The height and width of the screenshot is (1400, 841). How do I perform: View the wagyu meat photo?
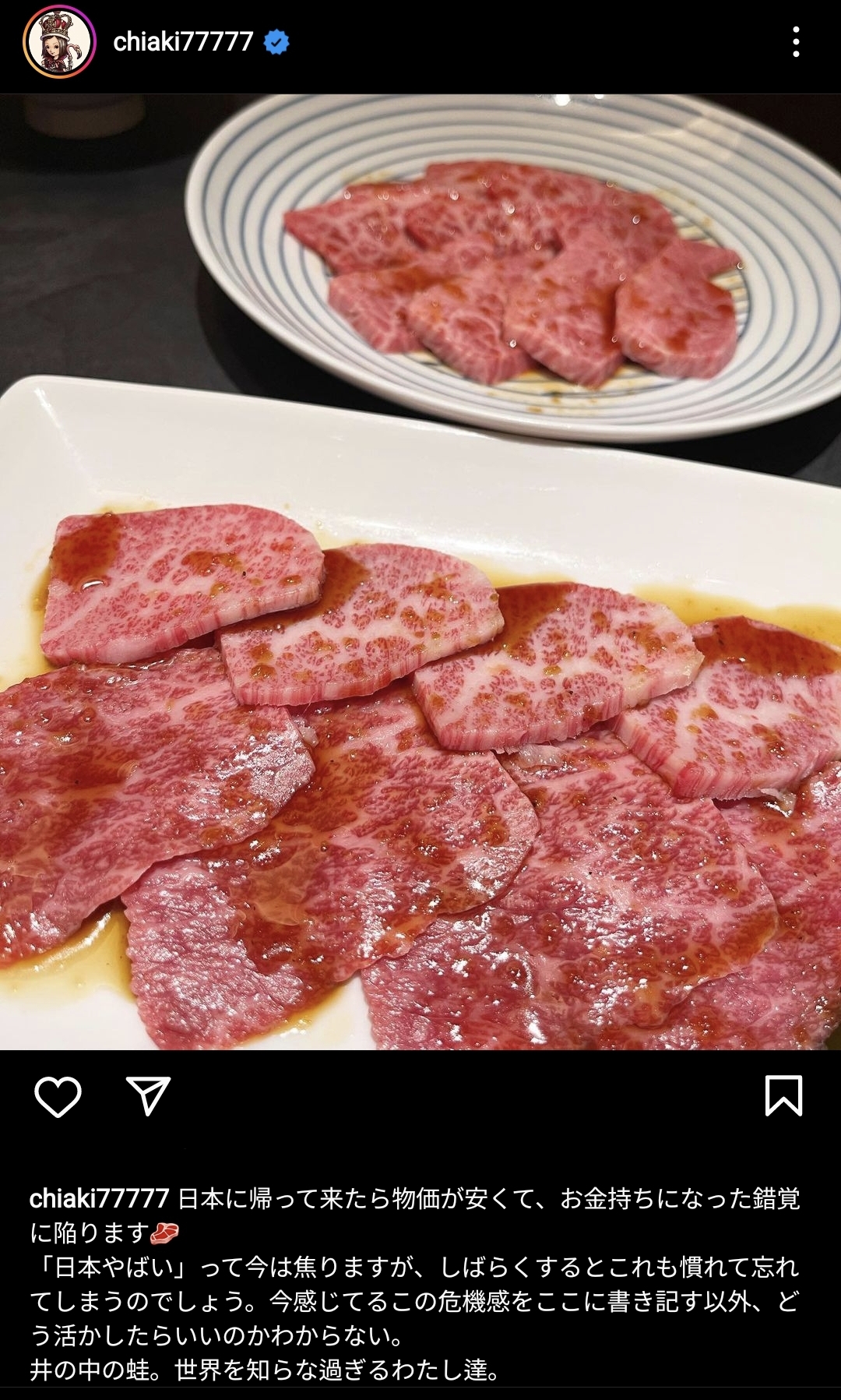[420, 573]
